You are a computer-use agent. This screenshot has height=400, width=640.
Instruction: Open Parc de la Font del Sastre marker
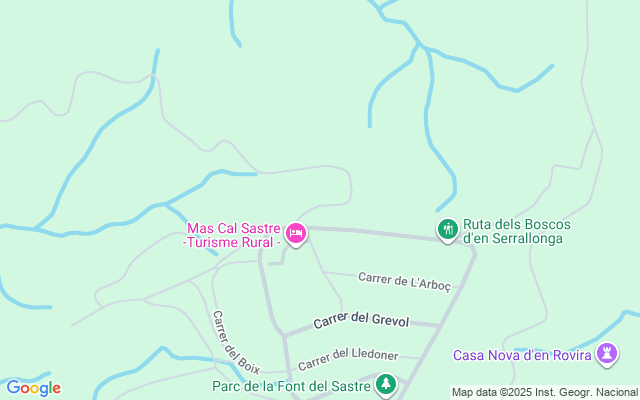tap(386, 385)
